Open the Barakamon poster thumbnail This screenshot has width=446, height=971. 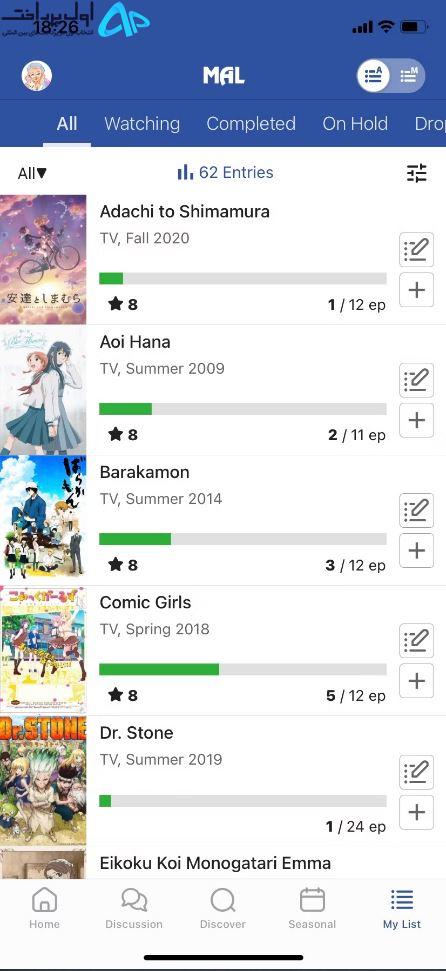(43, 520)
